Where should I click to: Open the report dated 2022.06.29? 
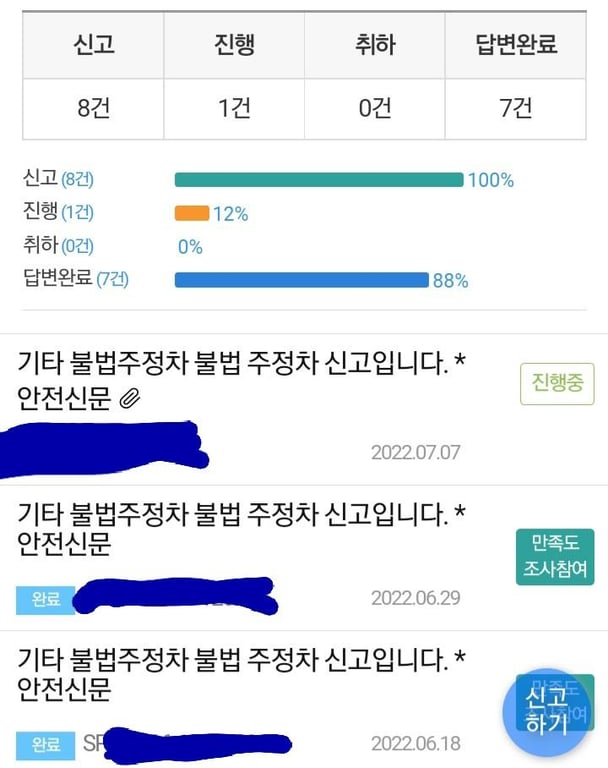tap(242, 529)
